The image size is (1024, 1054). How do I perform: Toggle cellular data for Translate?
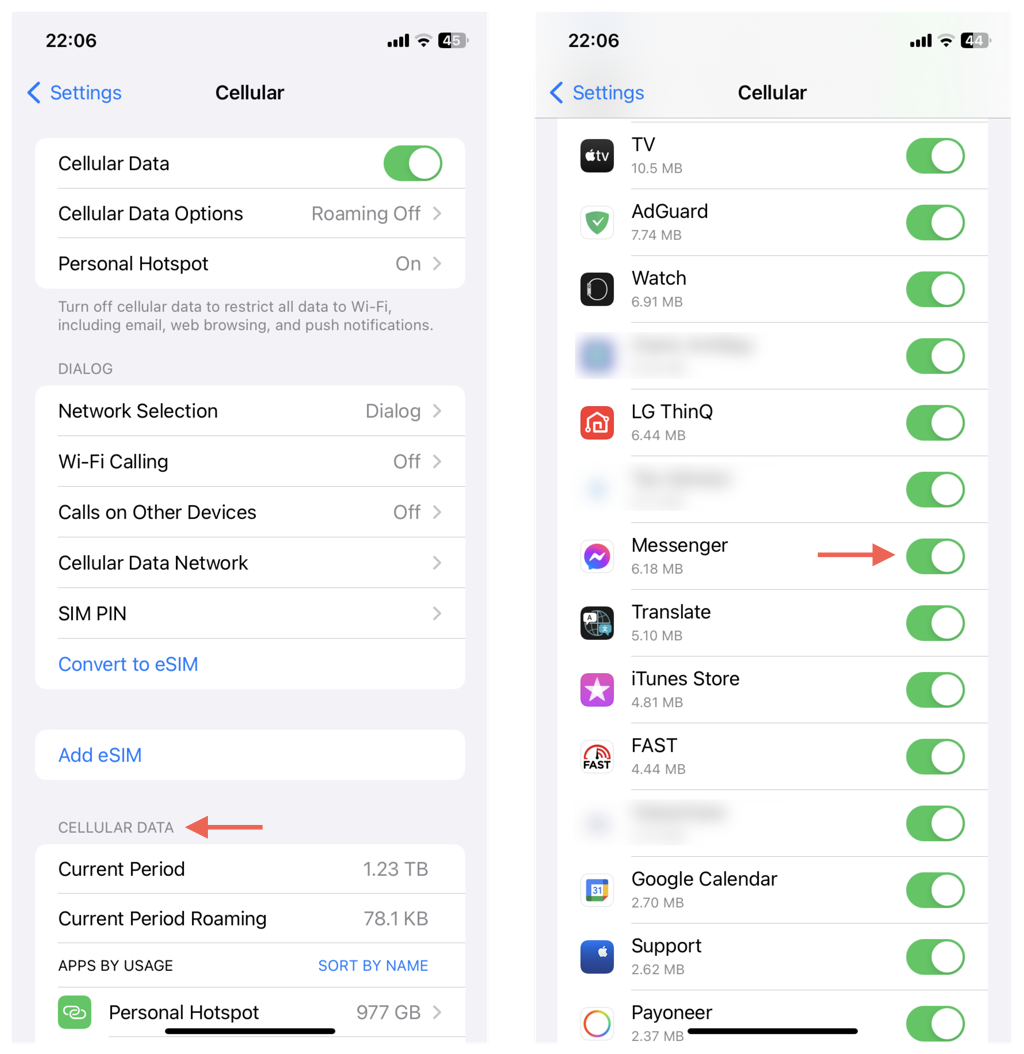(935, 624)
